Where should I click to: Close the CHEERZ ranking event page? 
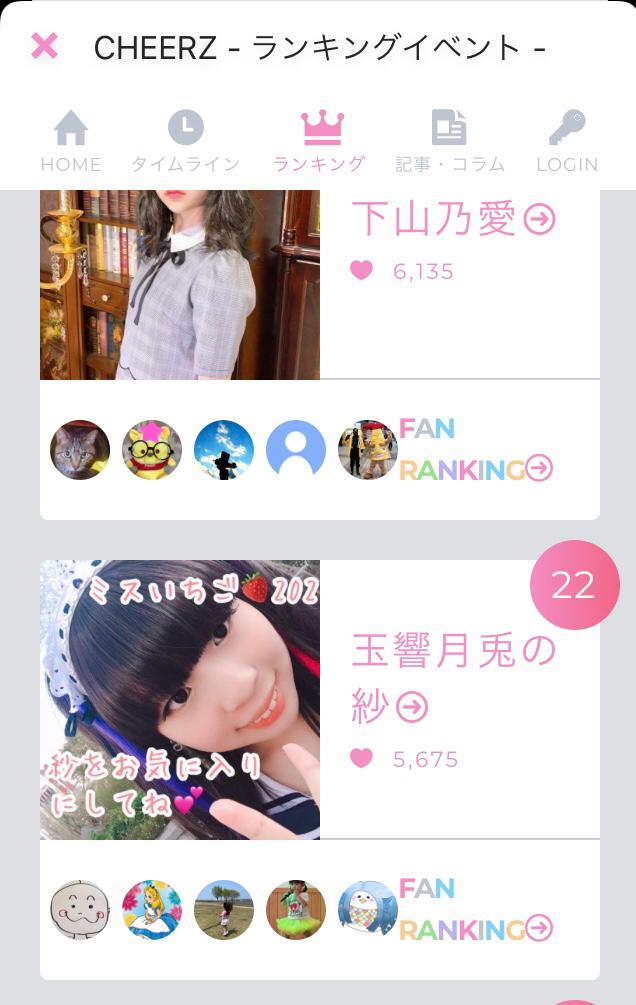44,46
